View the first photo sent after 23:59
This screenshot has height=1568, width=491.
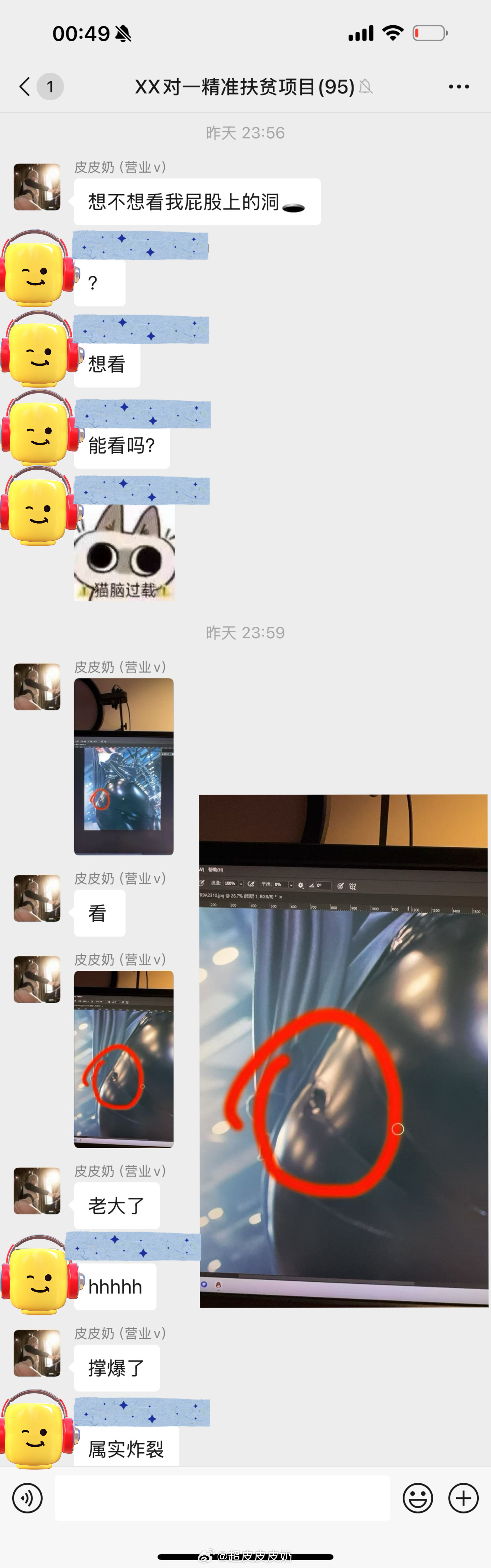(123, 766)
